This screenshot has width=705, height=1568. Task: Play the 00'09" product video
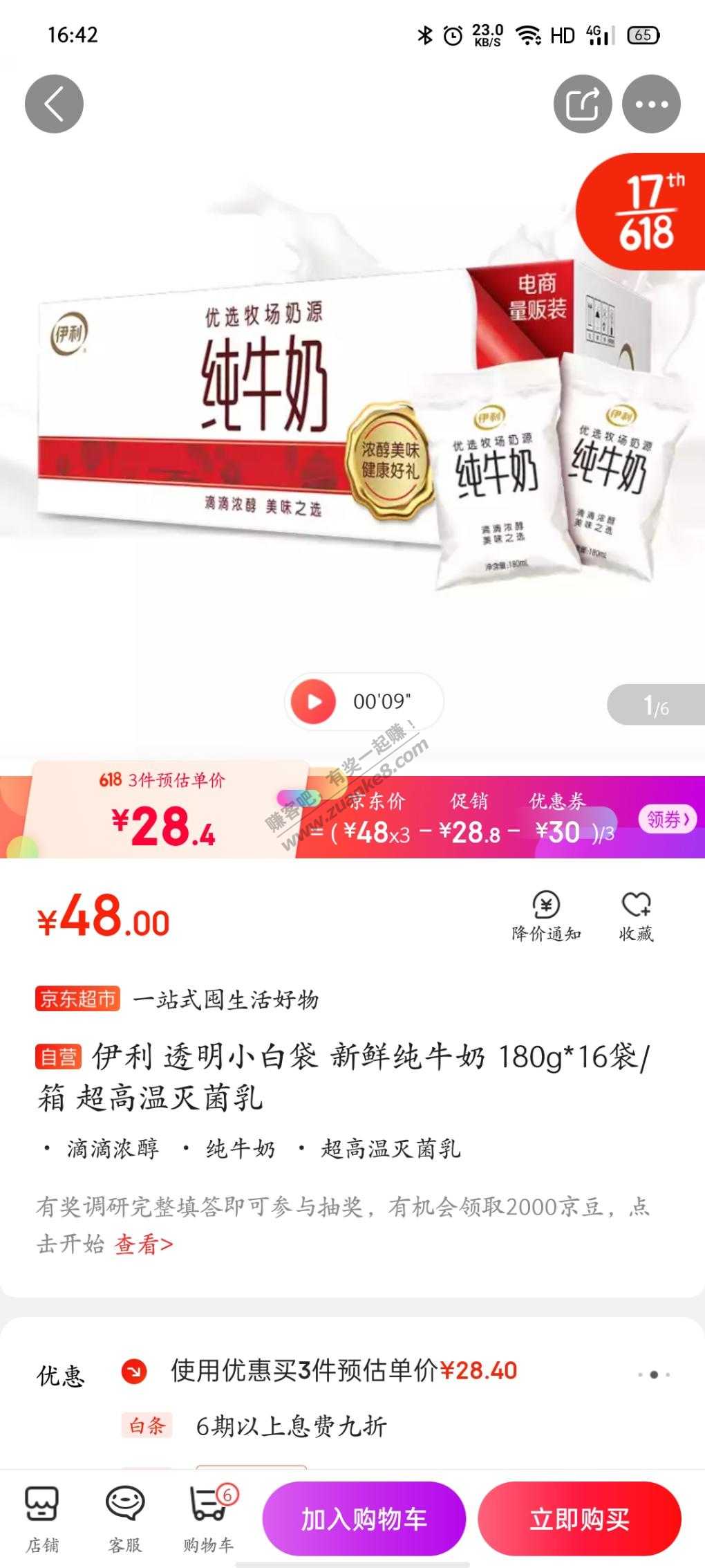(313, 701)
